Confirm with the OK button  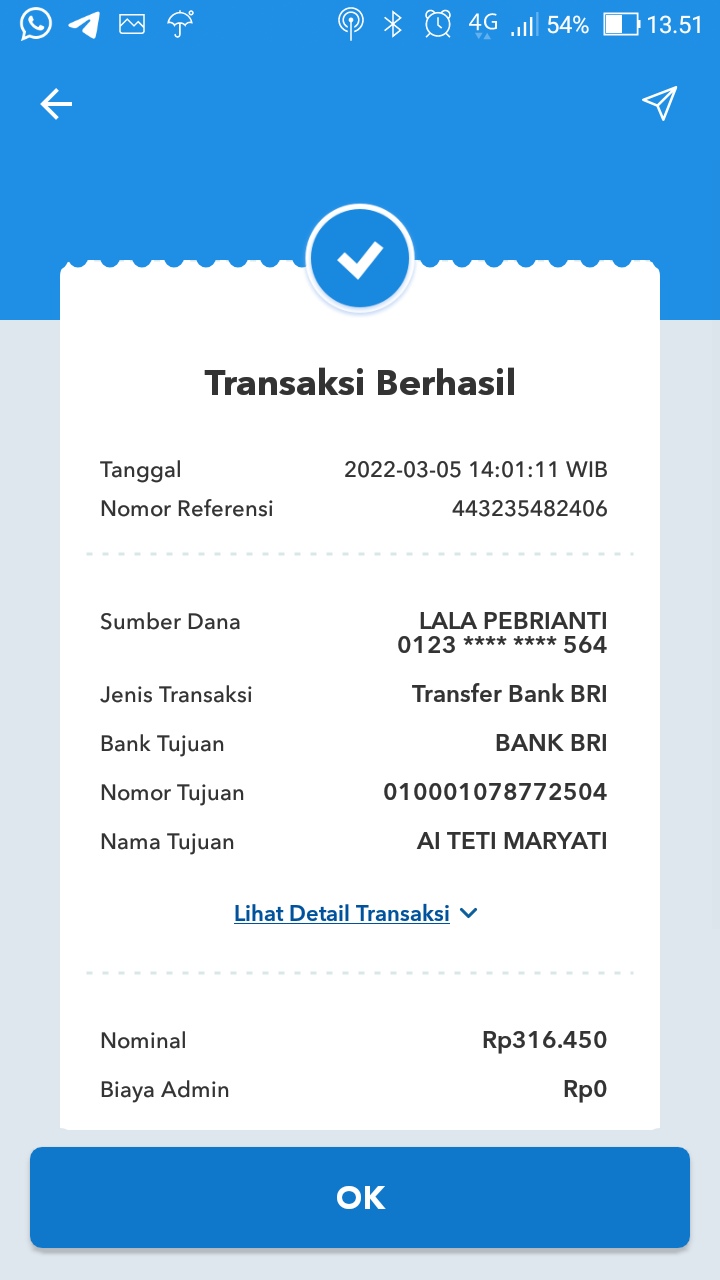360,1197
